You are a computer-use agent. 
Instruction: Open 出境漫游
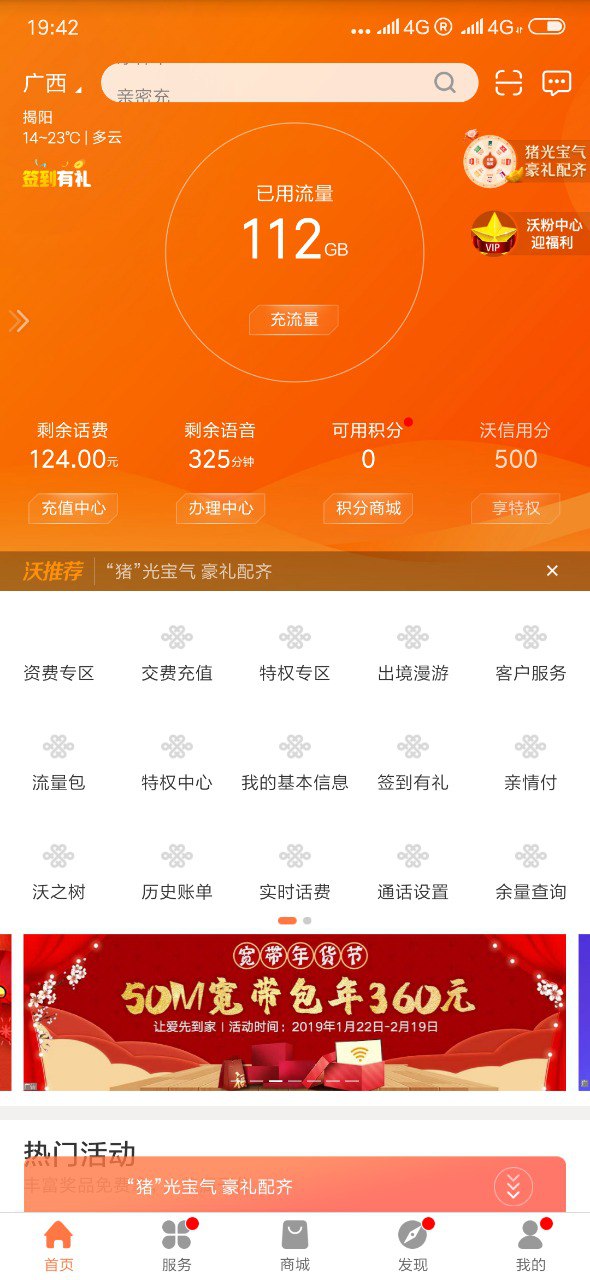click(x=413, y=654)
